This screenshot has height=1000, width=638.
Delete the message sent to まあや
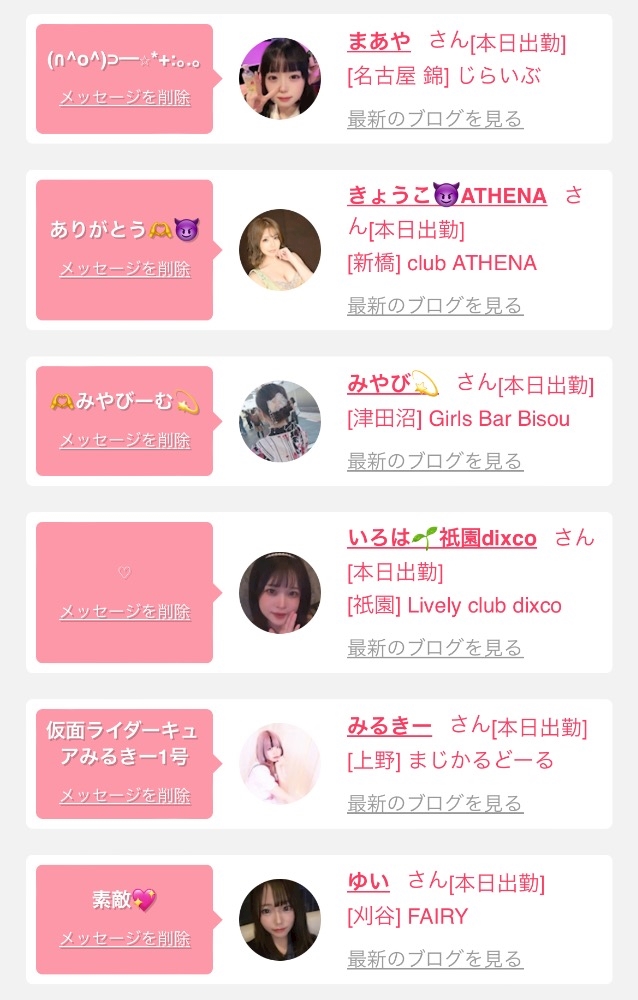(x=125, y=98)
